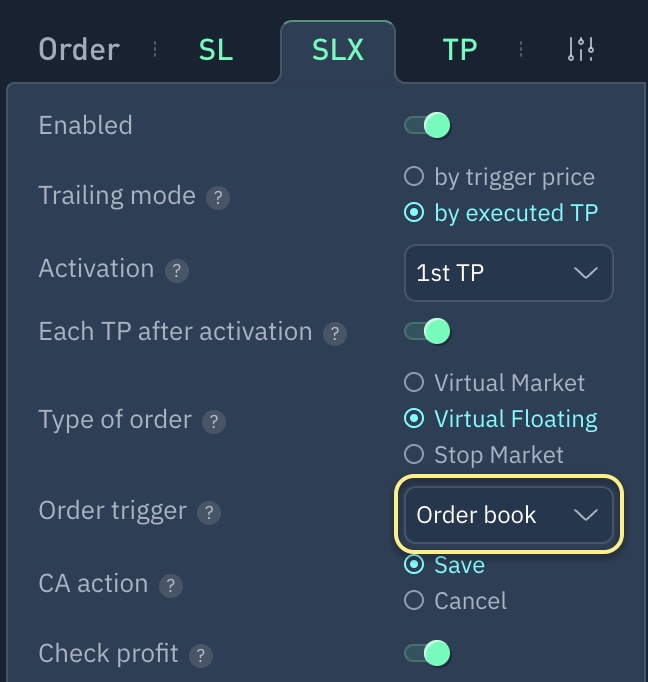Viewport: 648px width, 682px height.
Task: Select trailing mode by executed TP
Action: [414, 213]
